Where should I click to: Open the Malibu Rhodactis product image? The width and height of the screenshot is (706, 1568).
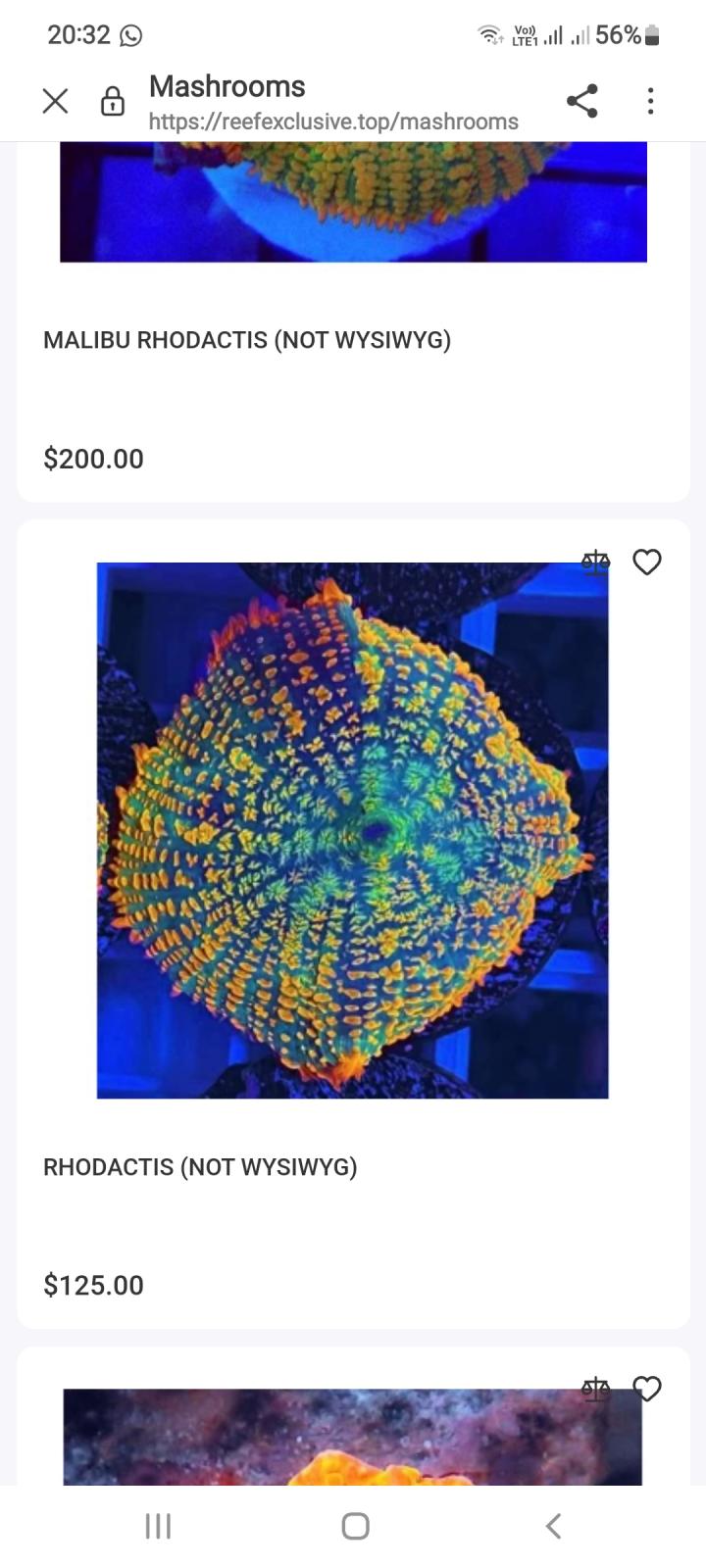pos(353,202)
